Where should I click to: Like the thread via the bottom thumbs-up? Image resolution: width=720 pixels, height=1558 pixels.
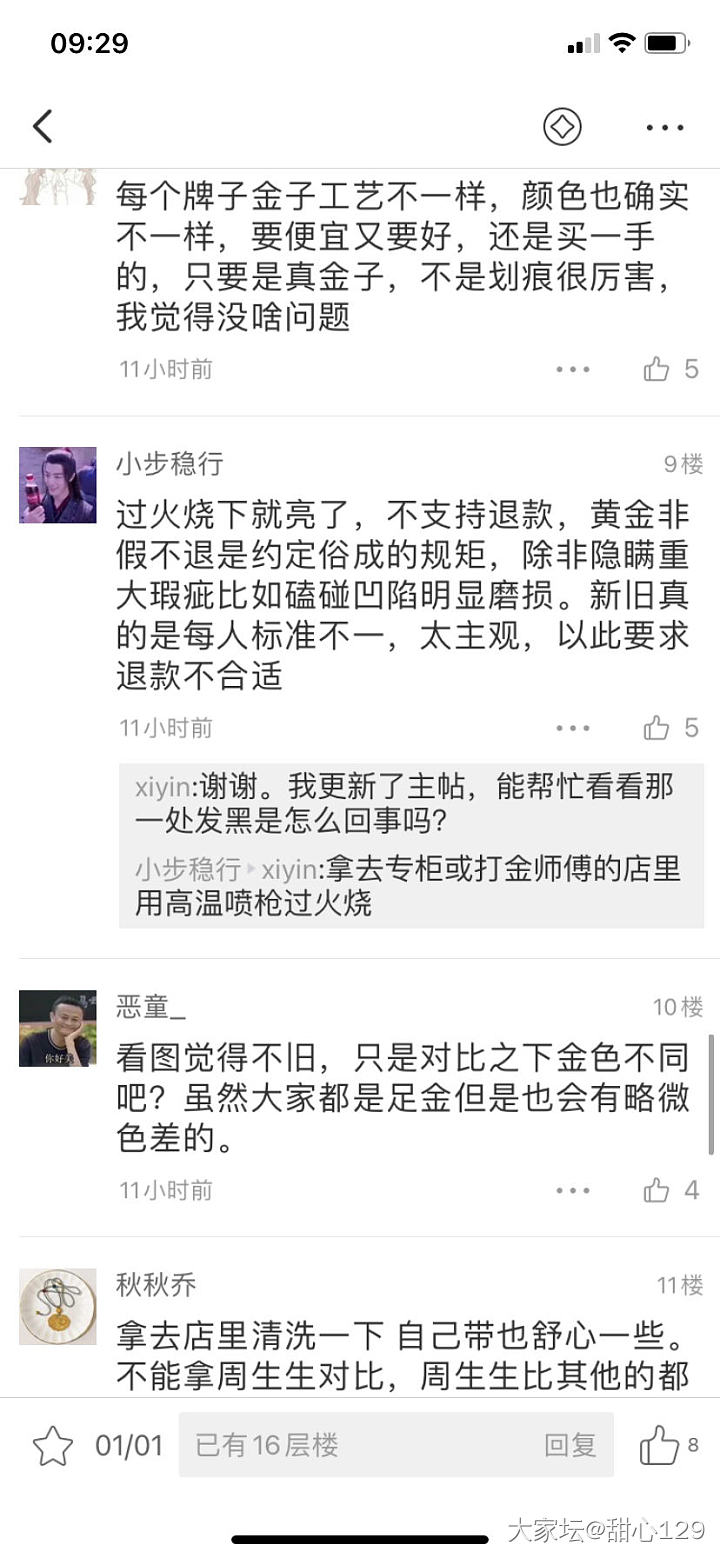[x=660, y=1445]
